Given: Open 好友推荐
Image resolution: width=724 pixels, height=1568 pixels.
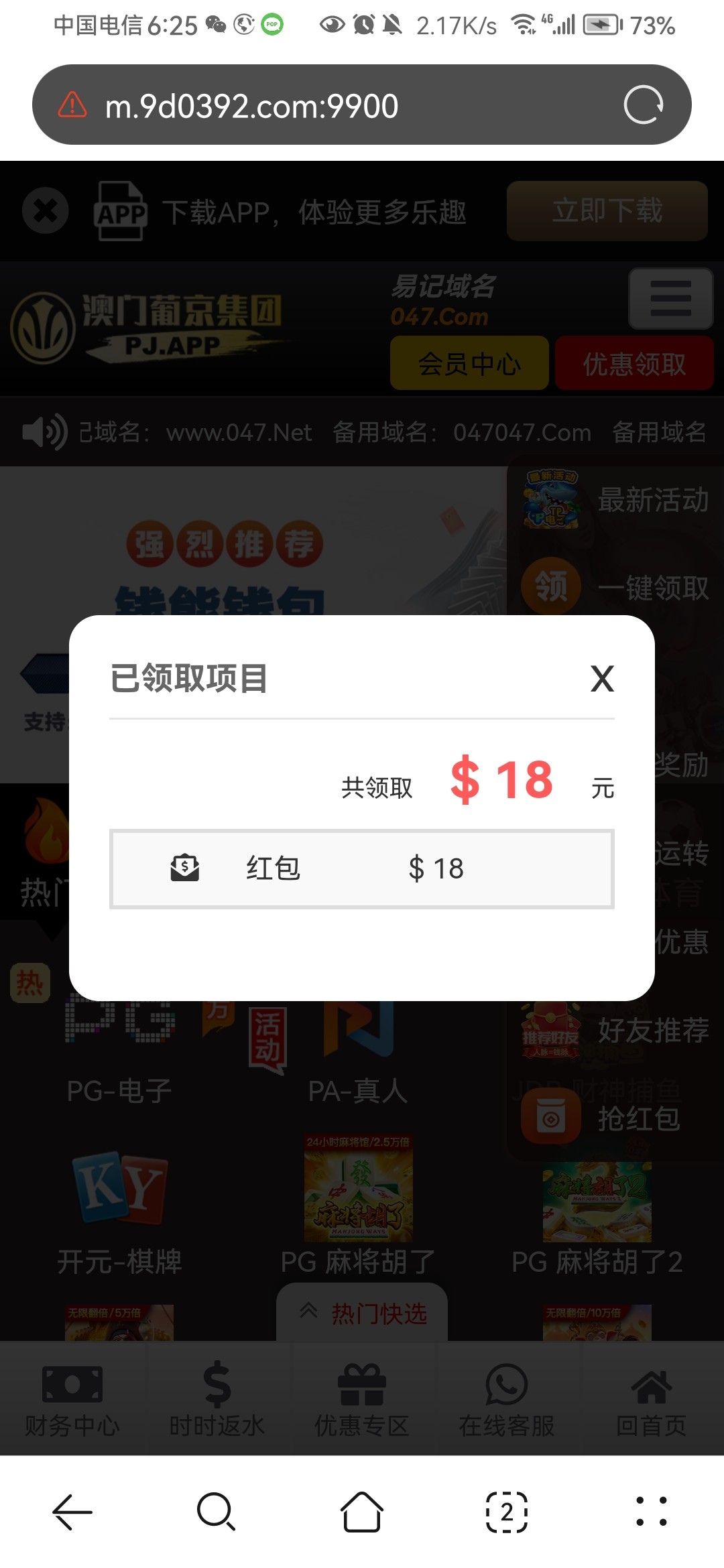Looking at the screenshot, I should point(617,1030).
